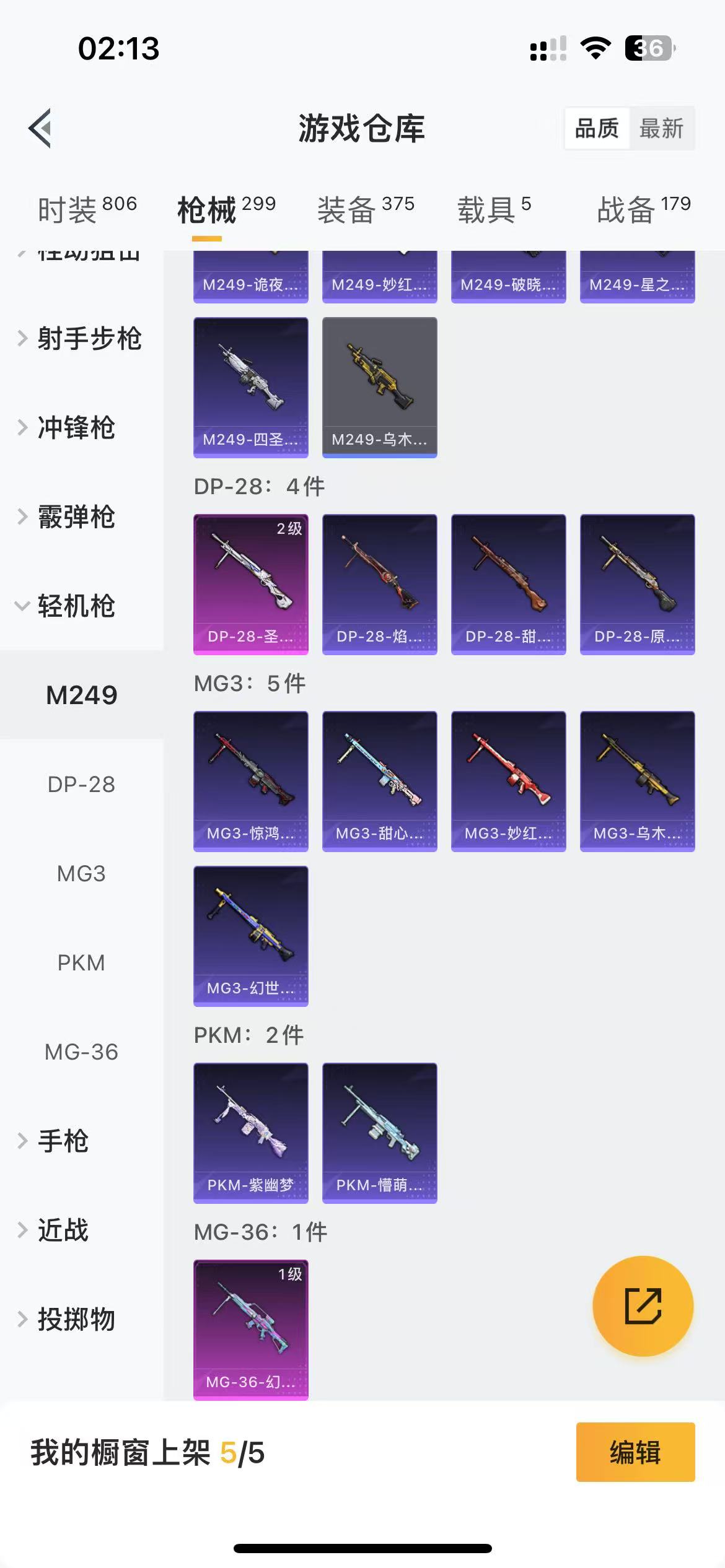Sort items by 最新
Screen dimensions: 725x1568
click(x=661, y=128)
